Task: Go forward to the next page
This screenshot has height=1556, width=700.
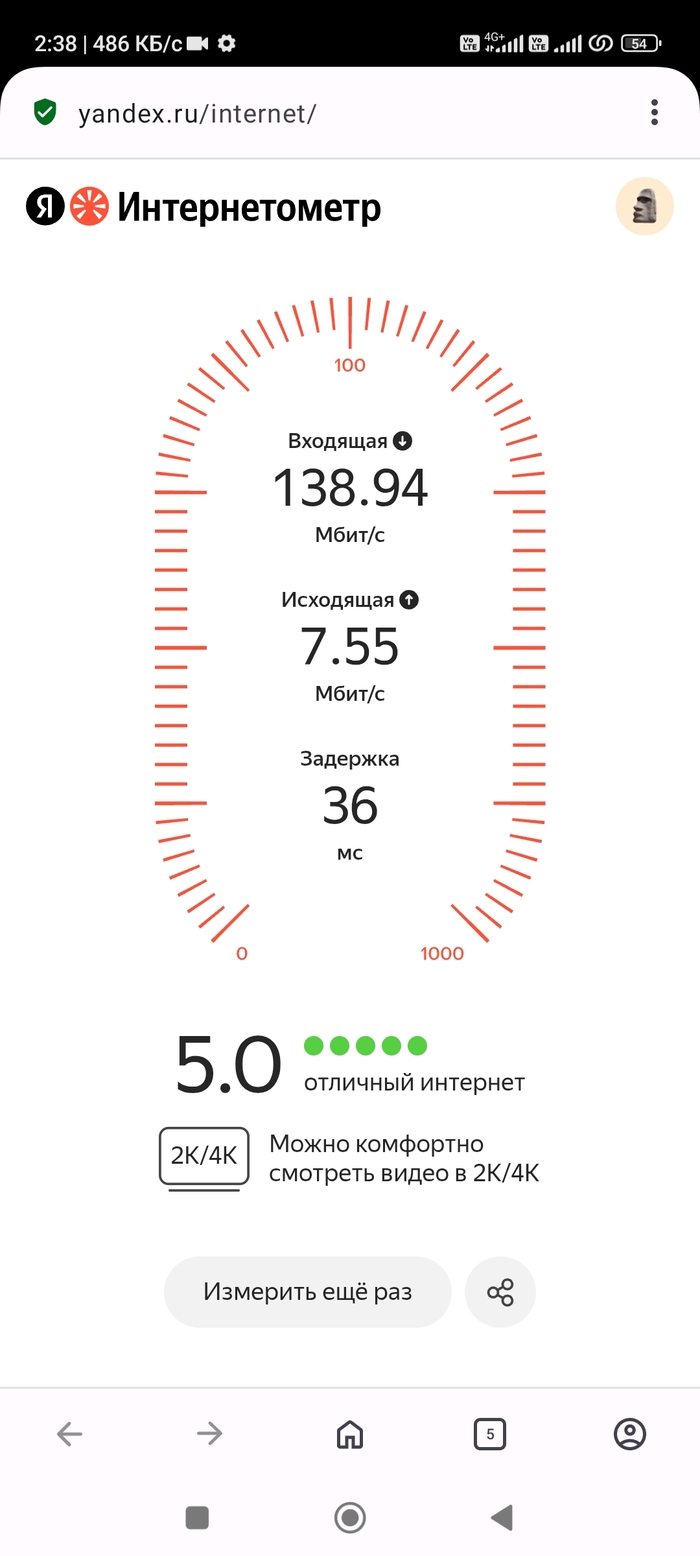Action: [x=209, y=1435]
